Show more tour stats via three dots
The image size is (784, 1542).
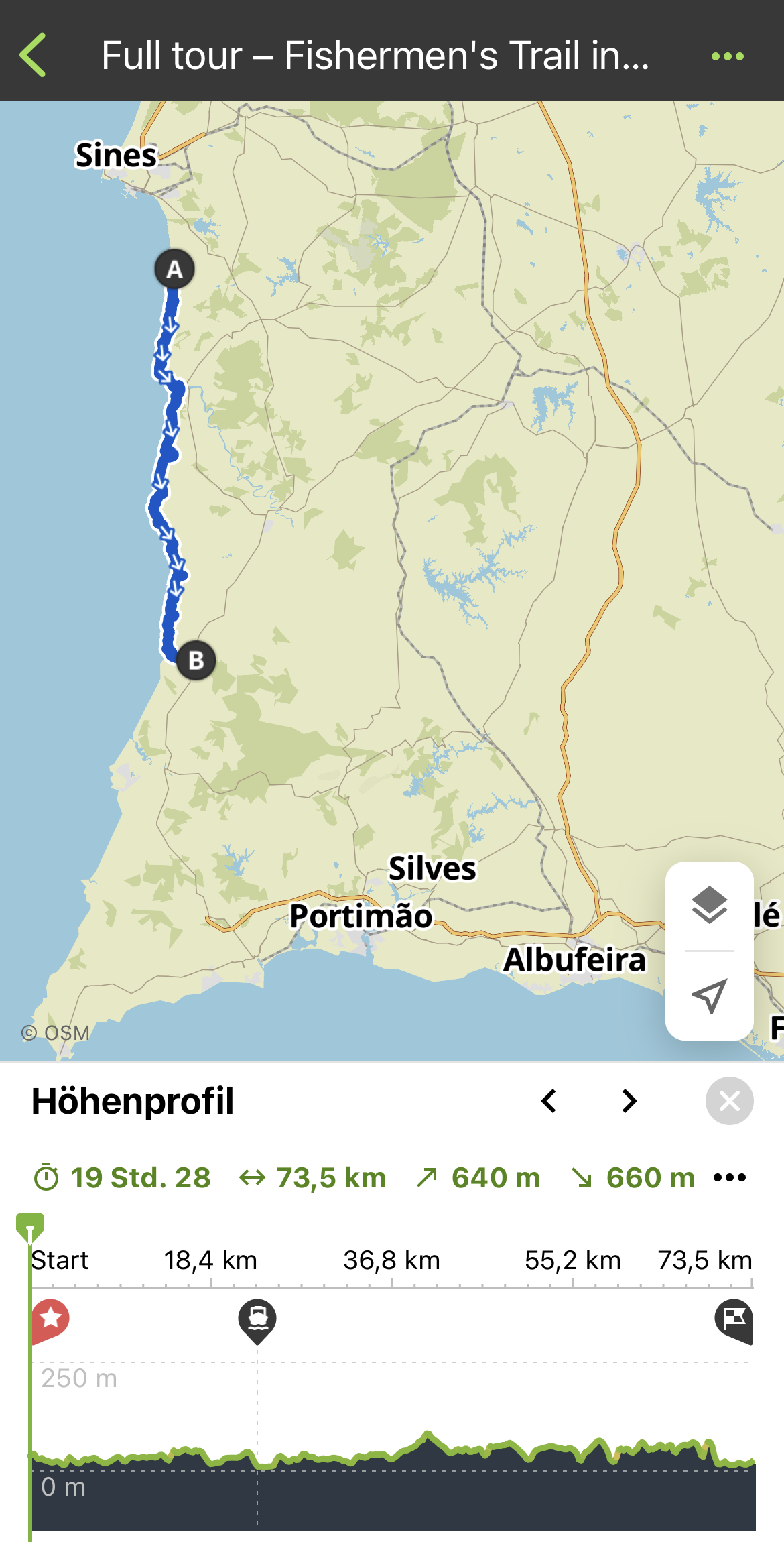point(730,1177)
